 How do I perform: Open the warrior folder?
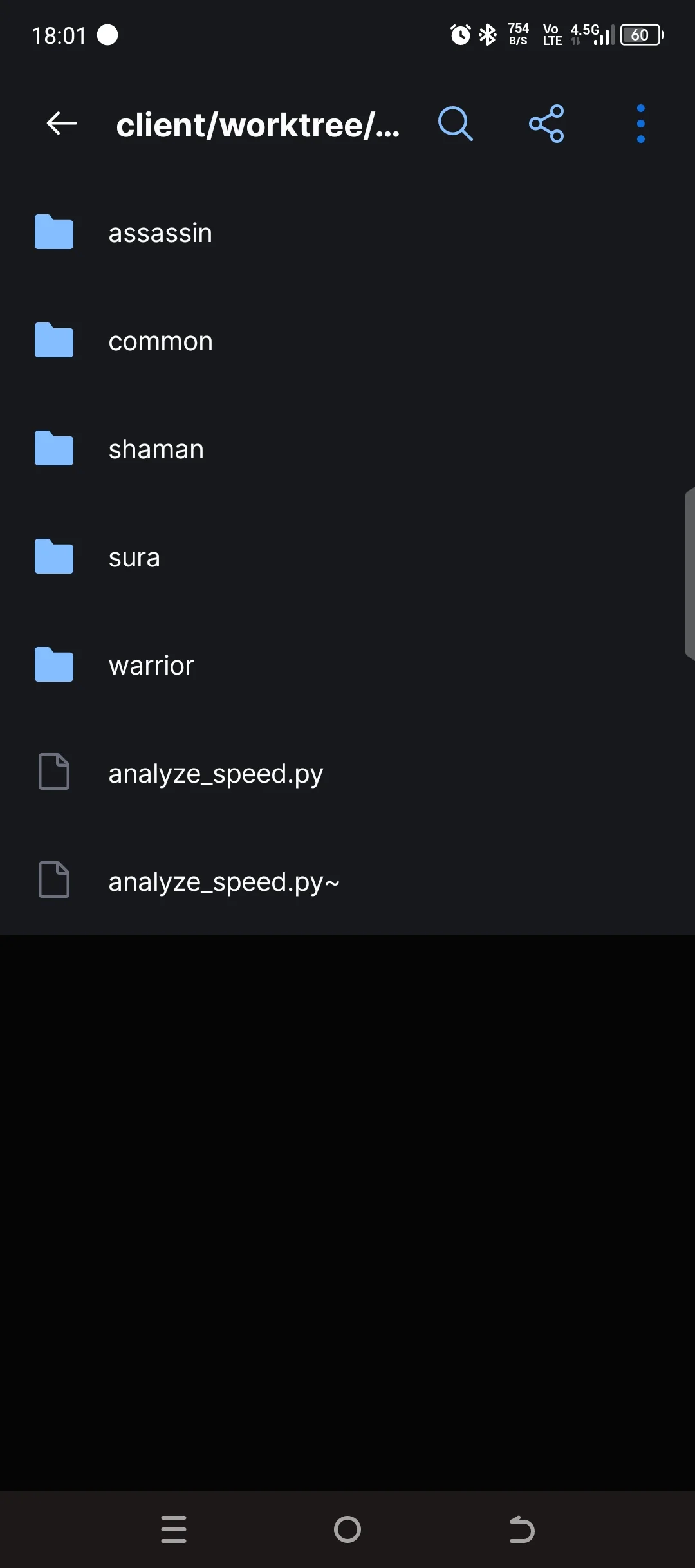click(151, 666)
